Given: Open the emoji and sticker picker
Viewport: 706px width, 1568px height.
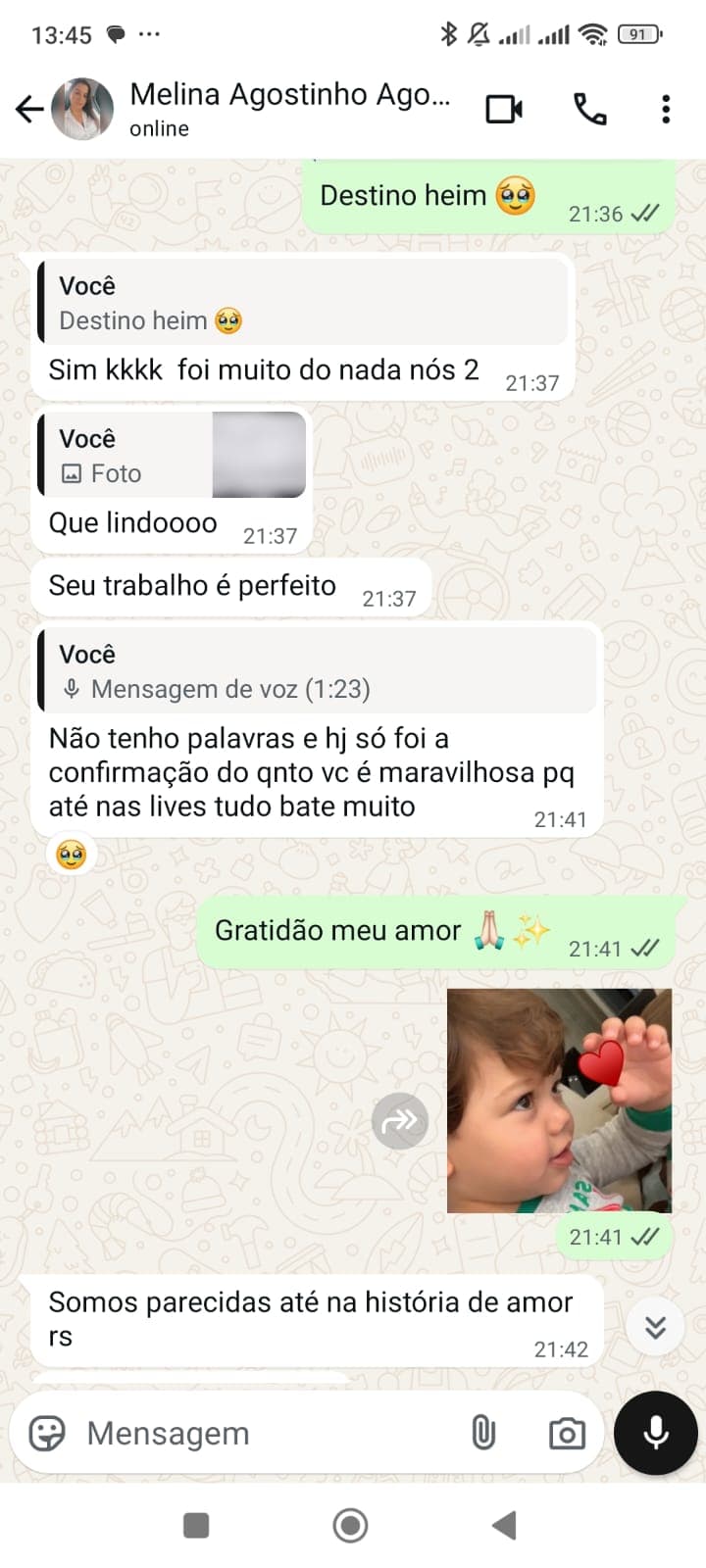Looking at the screenshot, I should [47, 1433].
